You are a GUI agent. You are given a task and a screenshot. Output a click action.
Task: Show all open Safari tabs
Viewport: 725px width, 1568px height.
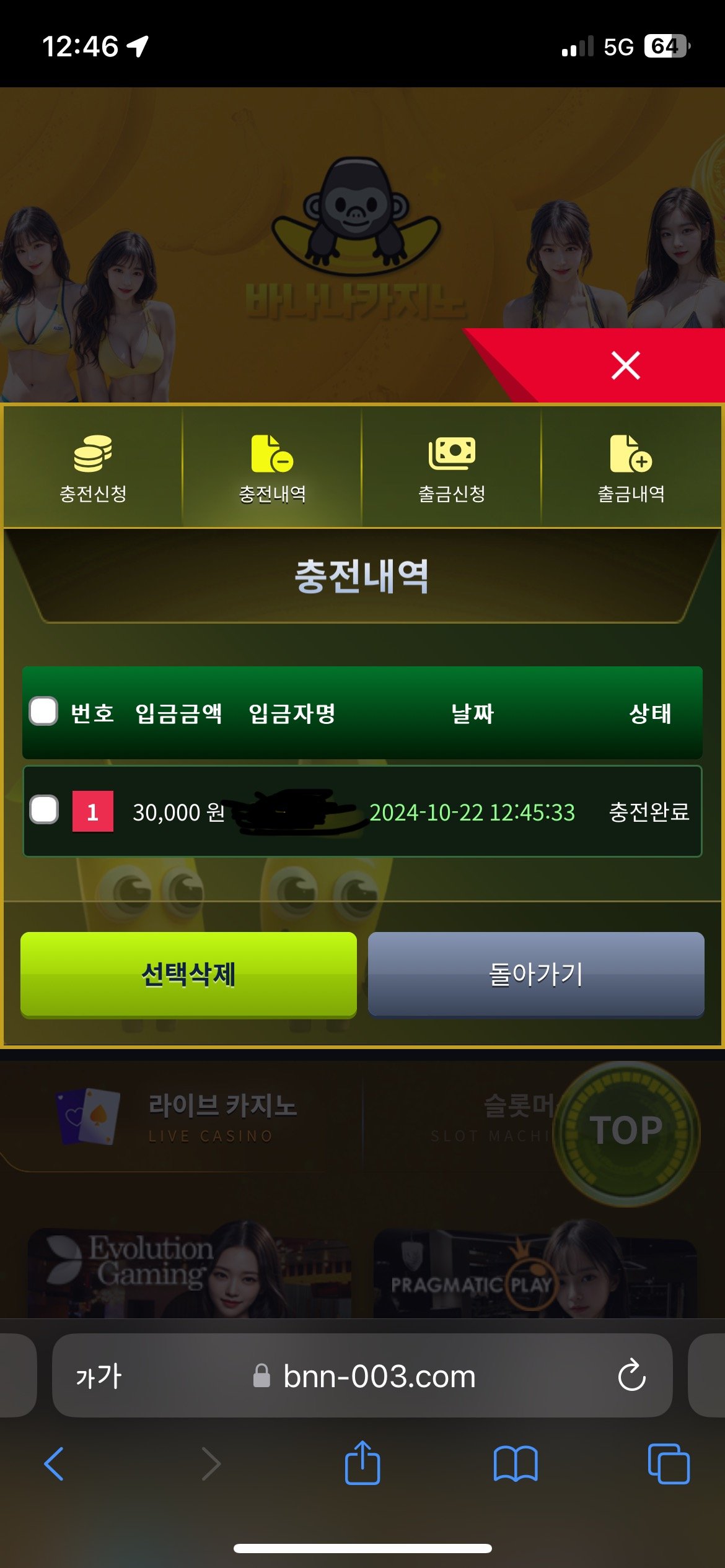click(668, 1464)
